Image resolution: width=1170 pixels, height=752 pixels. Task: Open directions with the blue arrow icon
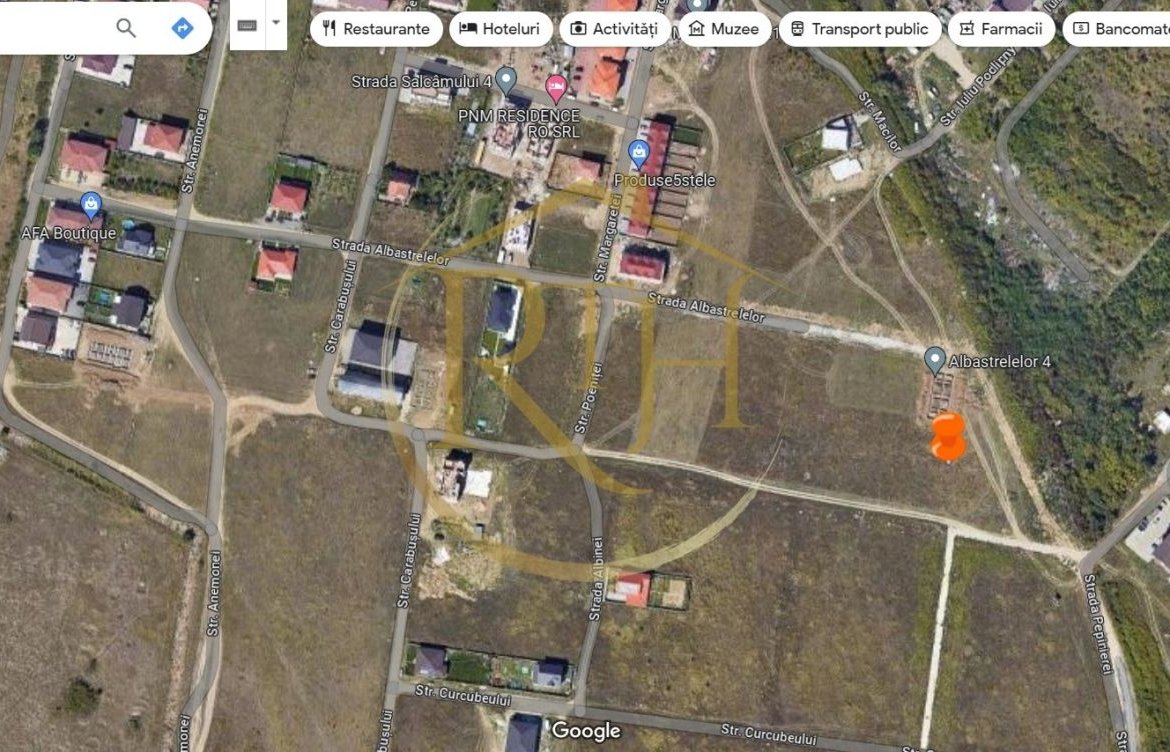pyautogui.click(x=182, y=28)
